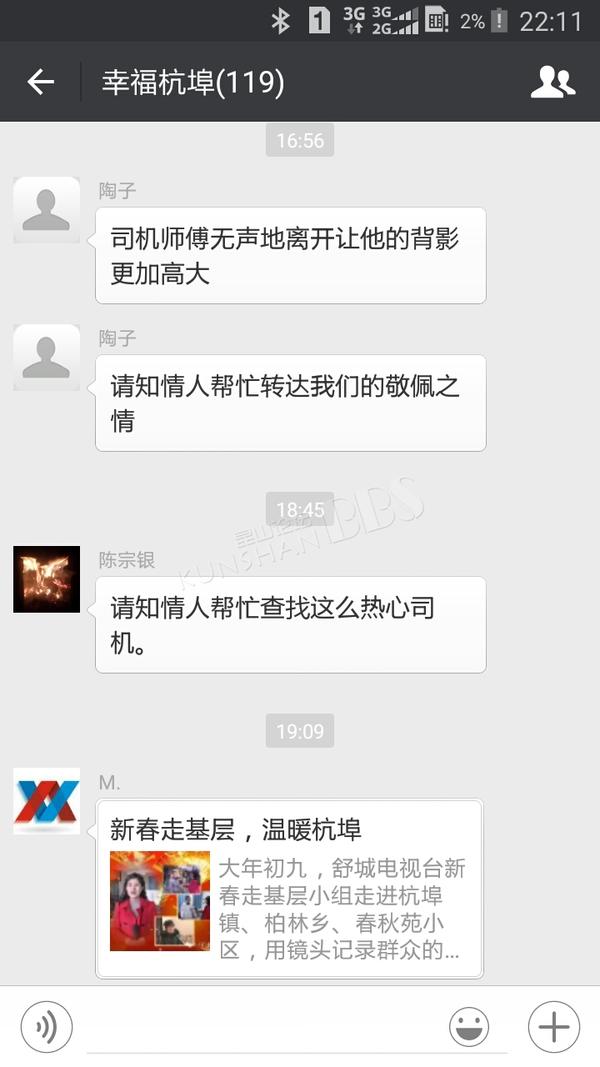Viewport: 600px width, 1067px height.
Task: Open 陈宗银's profile avatar
Action: (x=47, y=579)
